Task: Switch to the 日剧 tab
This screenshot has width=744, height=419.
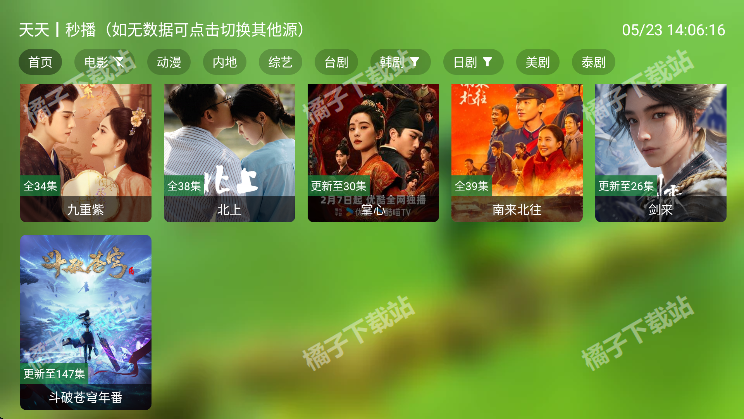Action: point(473,62)
